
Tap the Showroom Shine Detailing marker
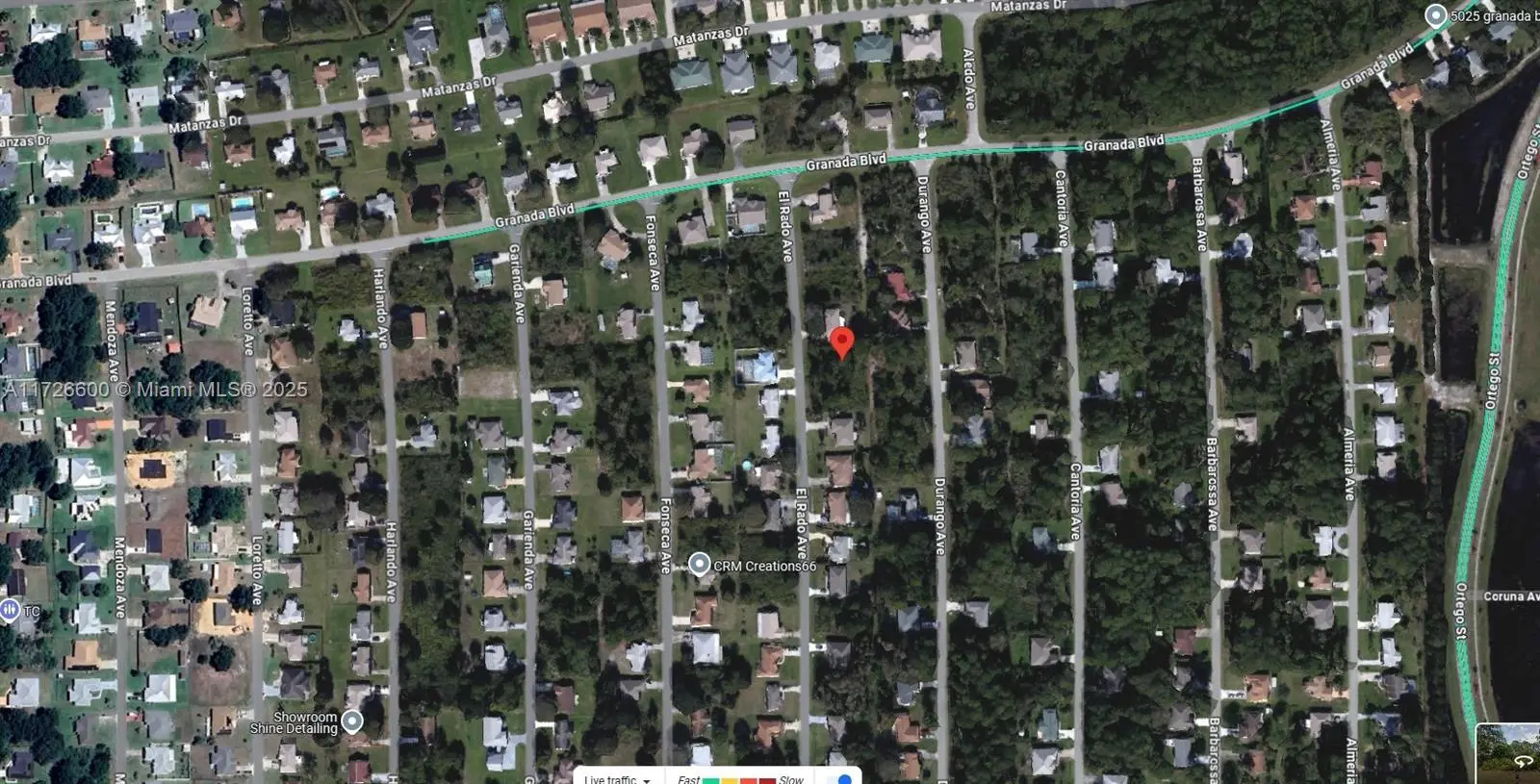point(353,721)
